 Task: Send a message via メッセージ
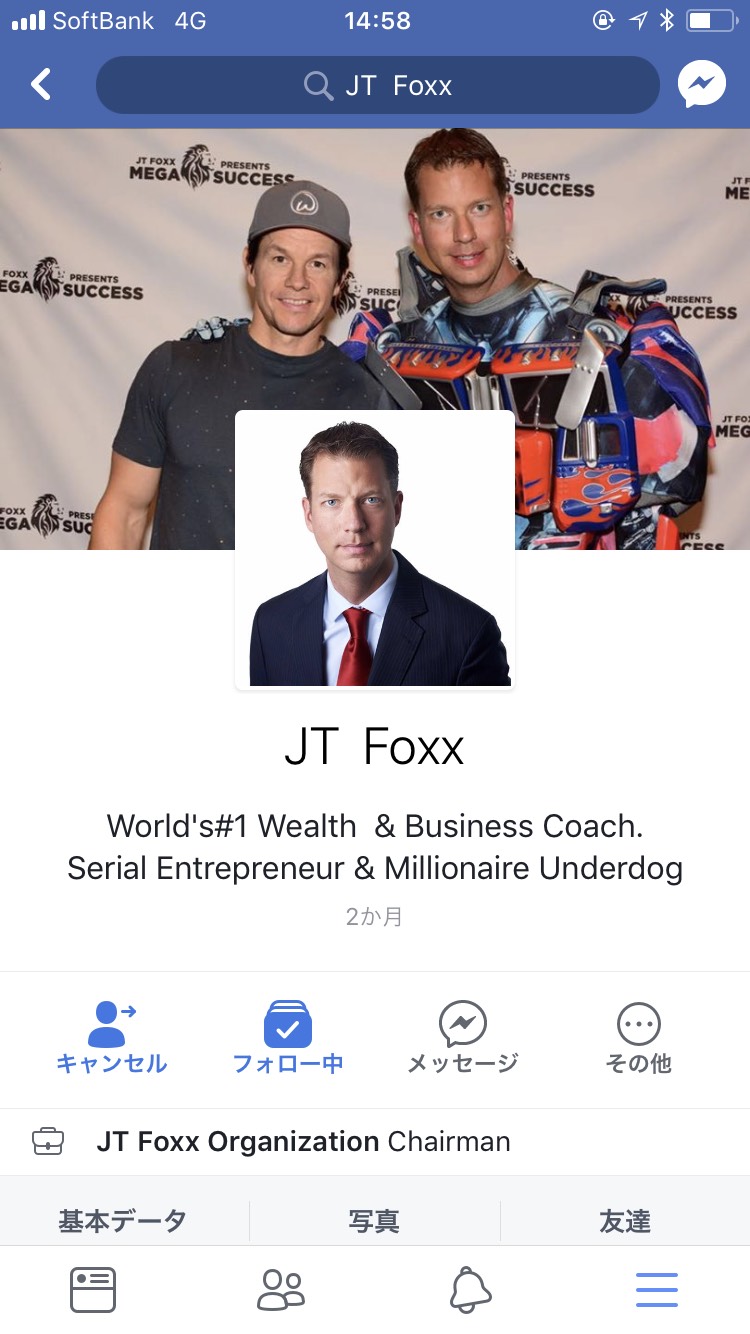point(463,1038)
